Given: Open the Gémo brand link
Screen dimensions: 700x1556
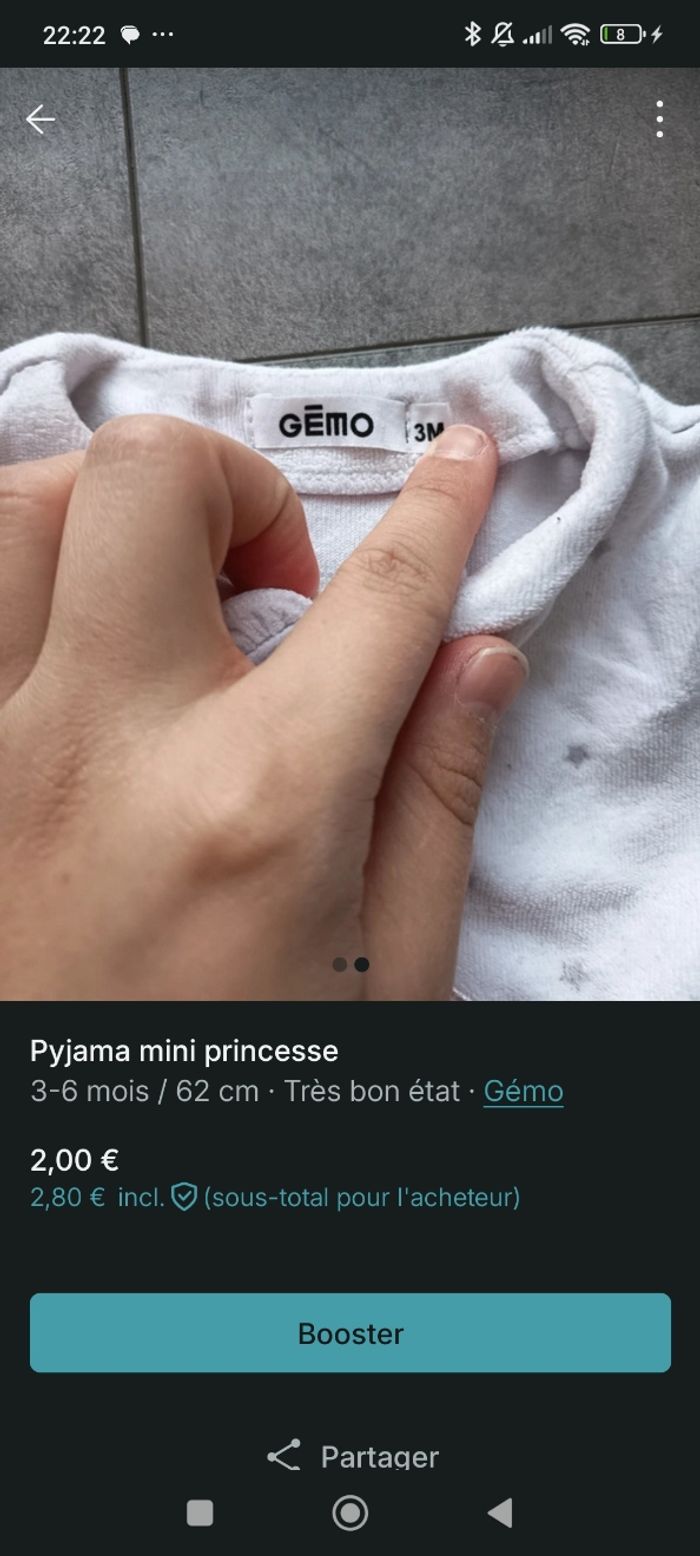Looking at the screenshot, I should click(523, 1091).
